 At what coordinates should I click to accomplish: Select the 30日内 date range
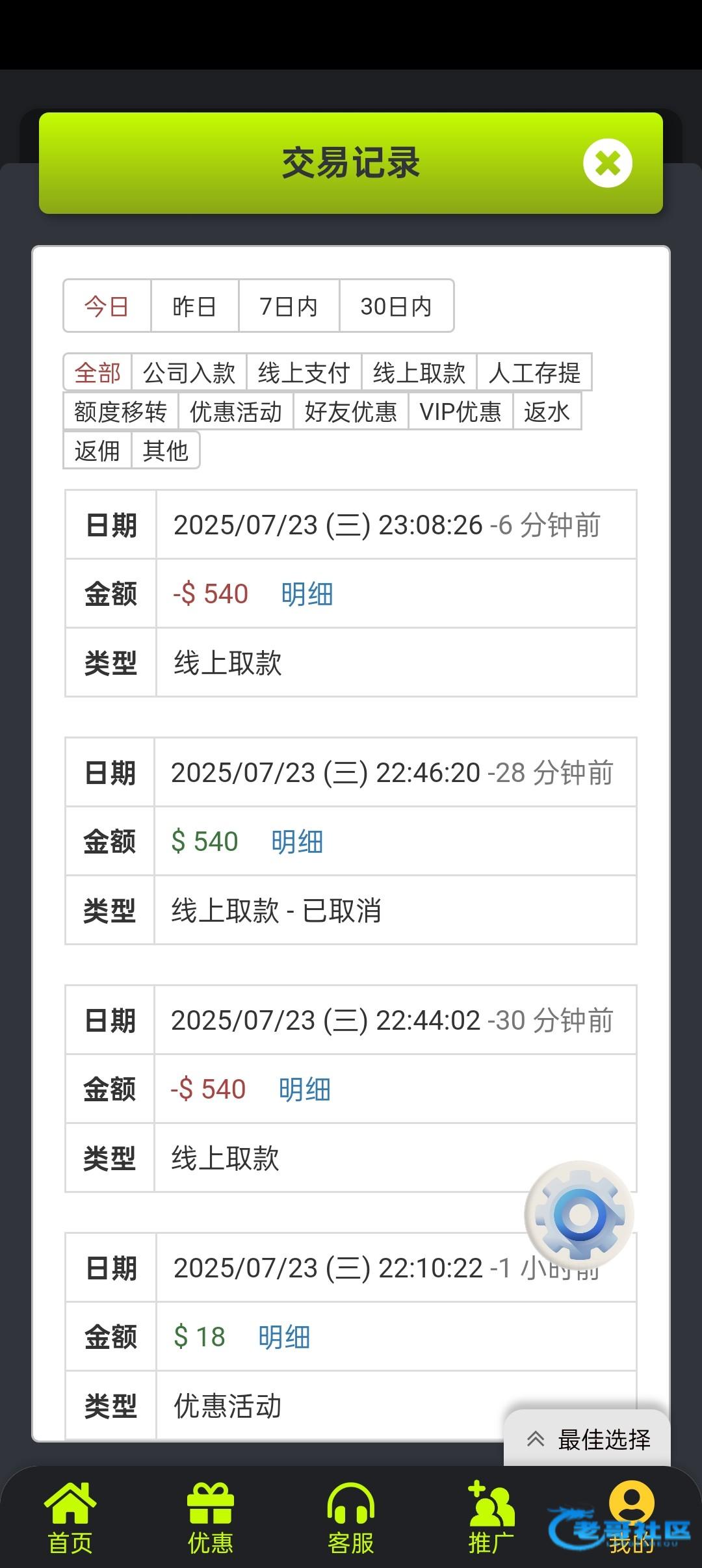[396, 306]
